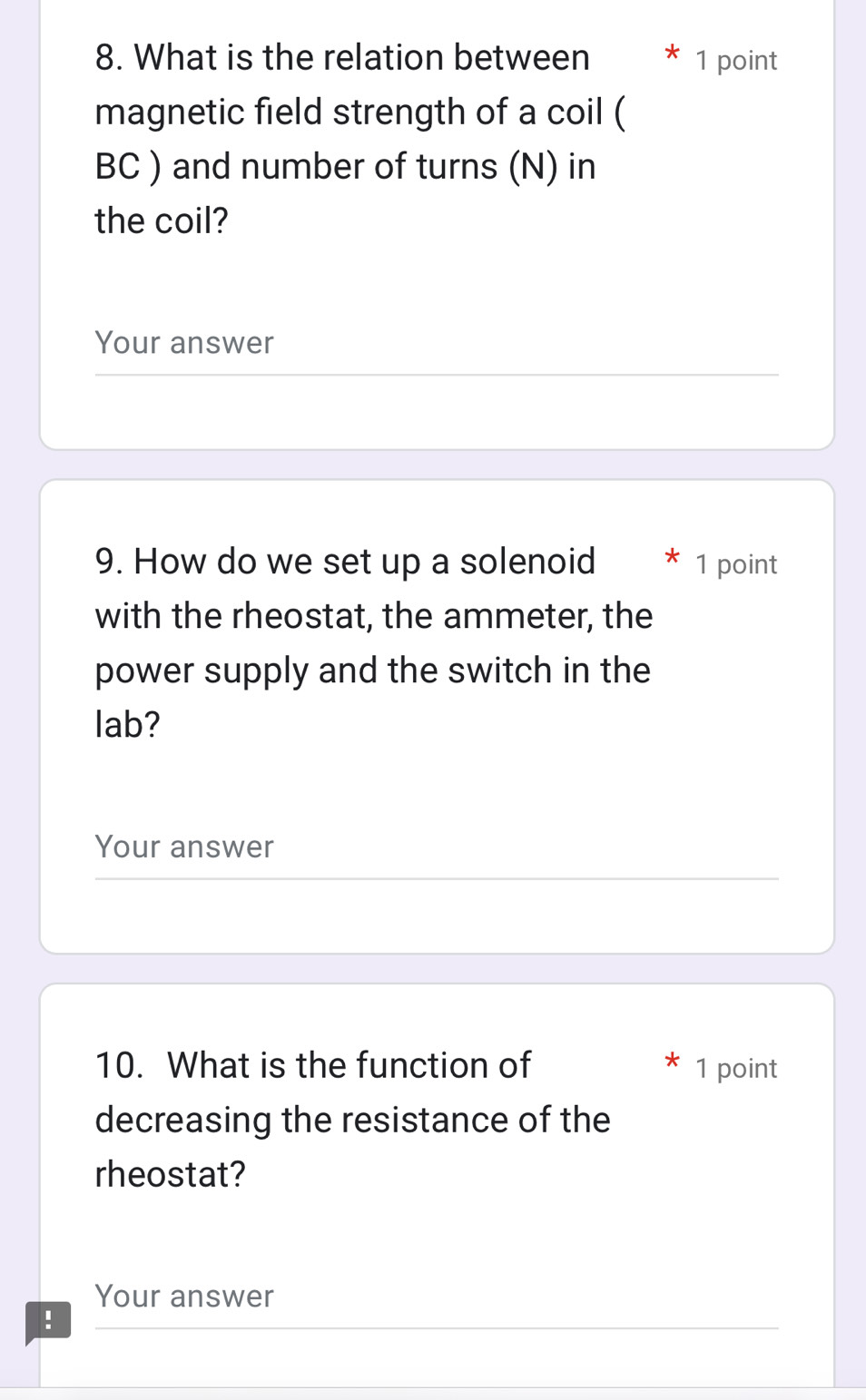Click the '1 point' label of question 10

point(736,1068)
